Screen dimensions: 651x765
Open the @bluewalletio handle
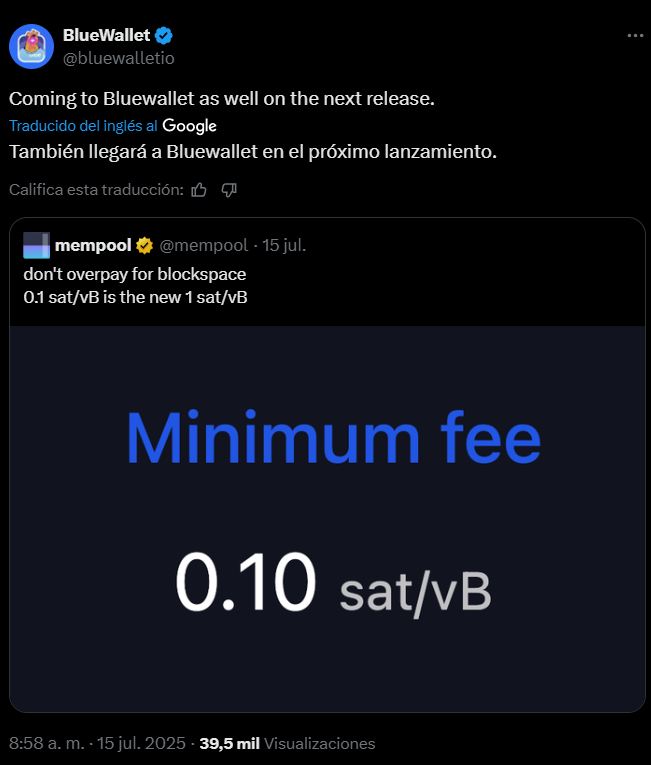pos(118,58)
